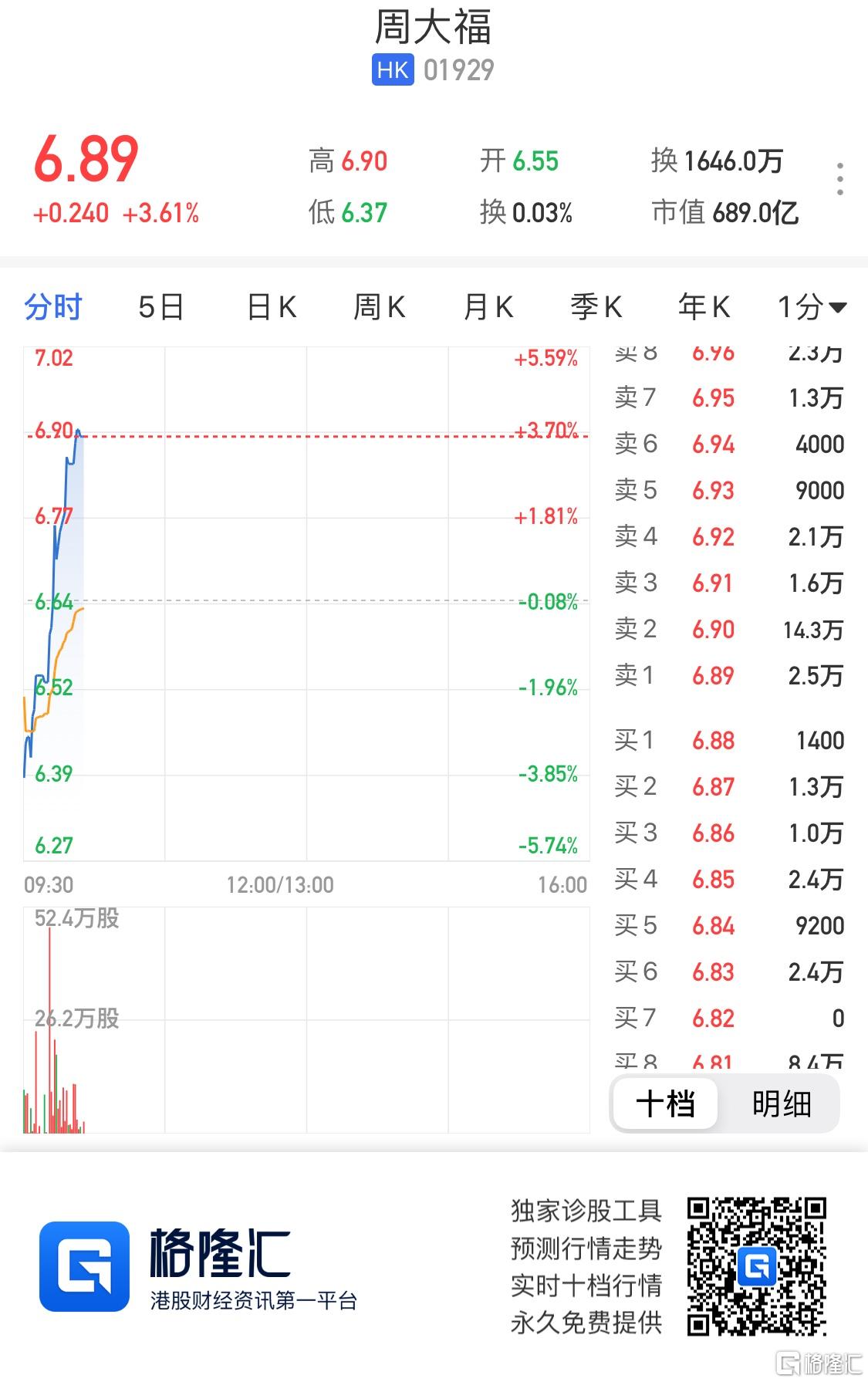The height and width of the screenshot is (1382, 868).
Task: Select the 十档 order book view
Action: (665, 1104)
